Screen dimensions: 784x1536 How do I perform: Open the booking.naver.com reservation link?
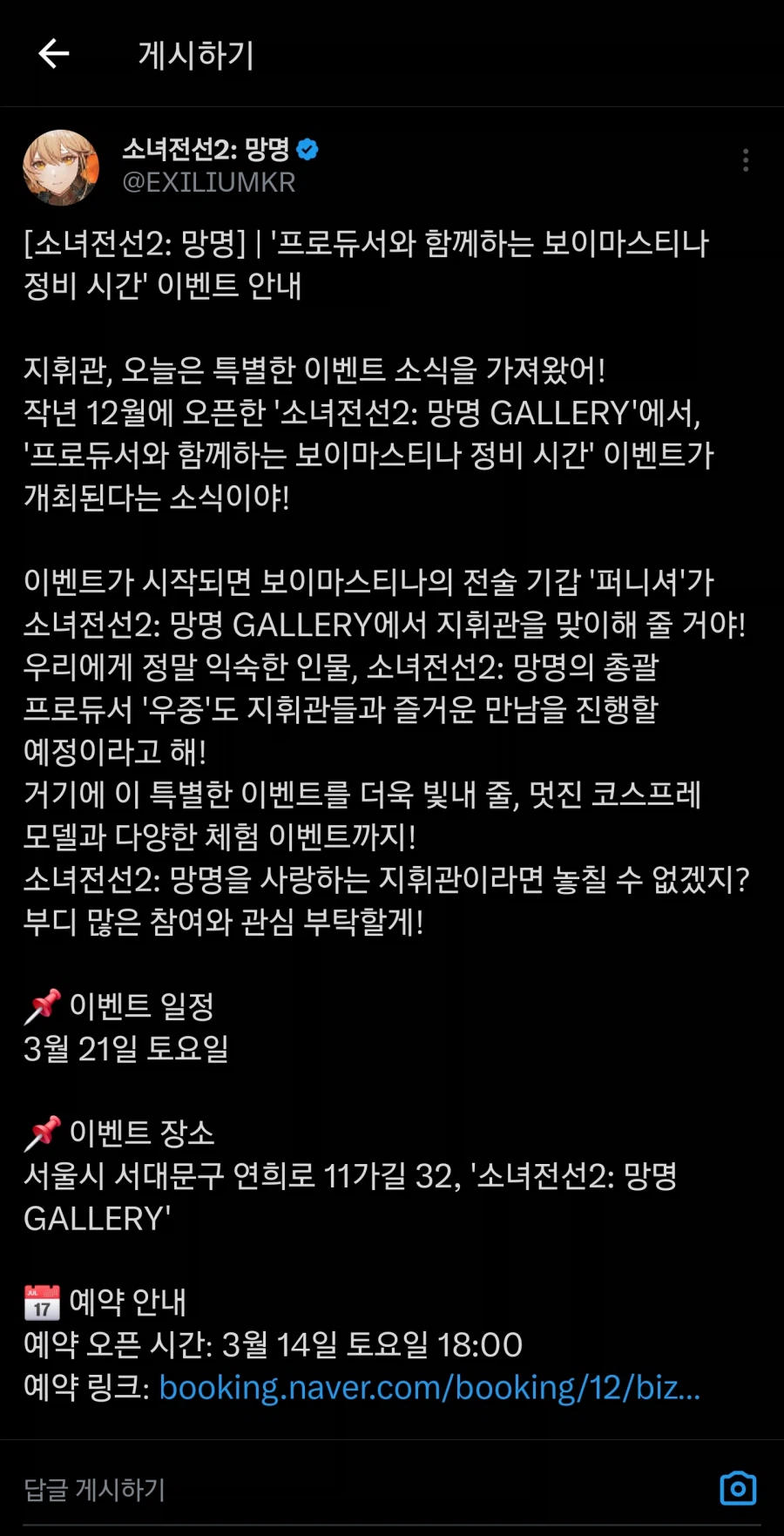431,1387
